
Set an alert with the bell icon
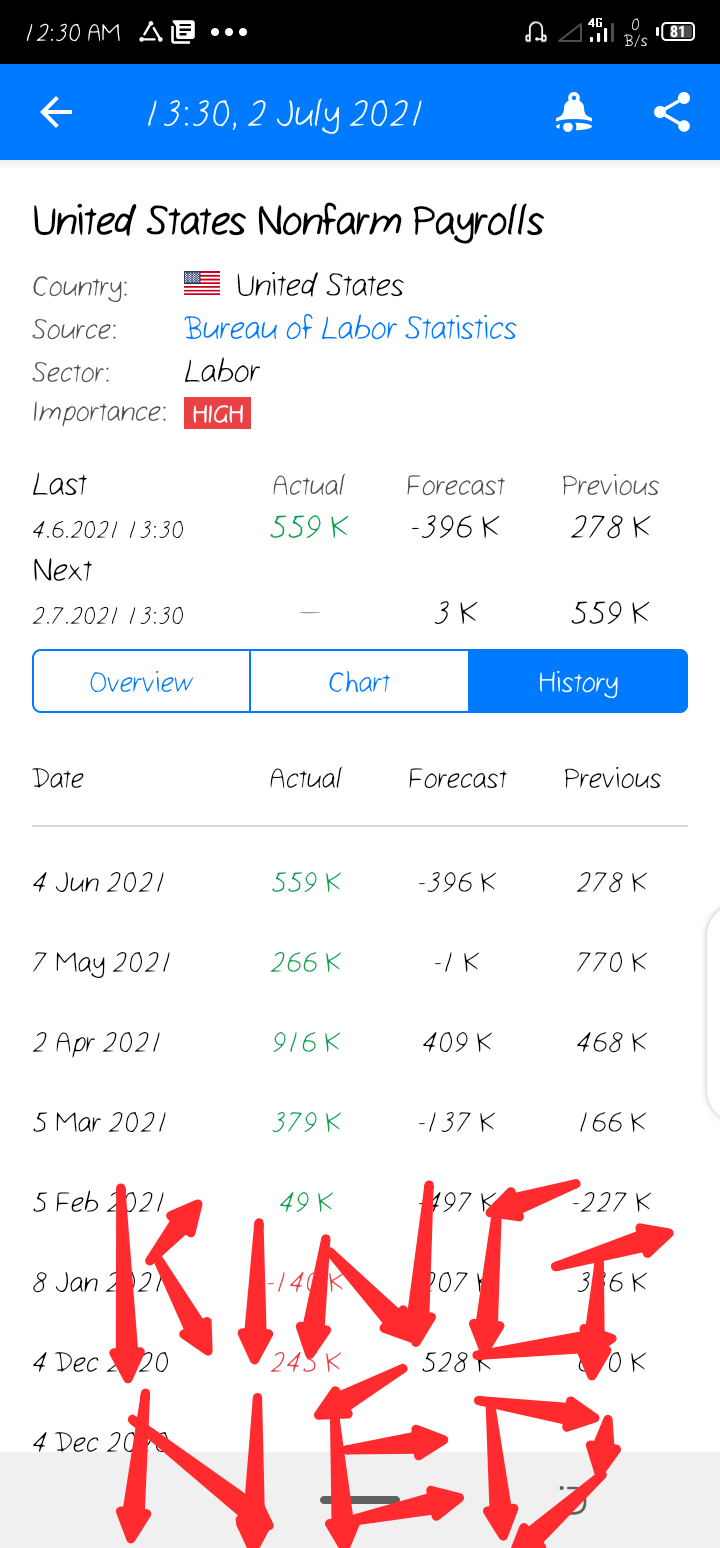(x=574, y=112)
